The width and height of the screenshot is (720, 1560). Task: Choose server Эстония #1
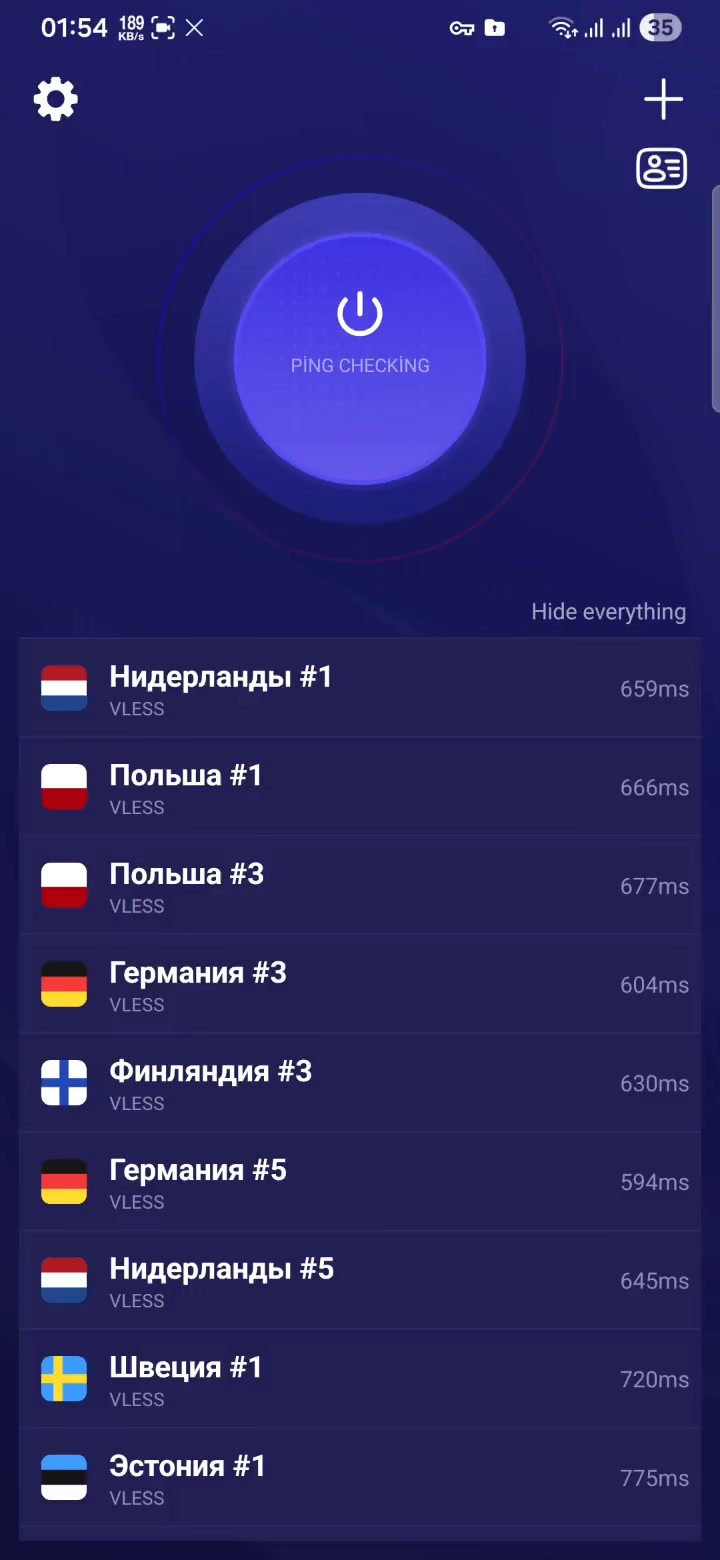point(360,1478)
